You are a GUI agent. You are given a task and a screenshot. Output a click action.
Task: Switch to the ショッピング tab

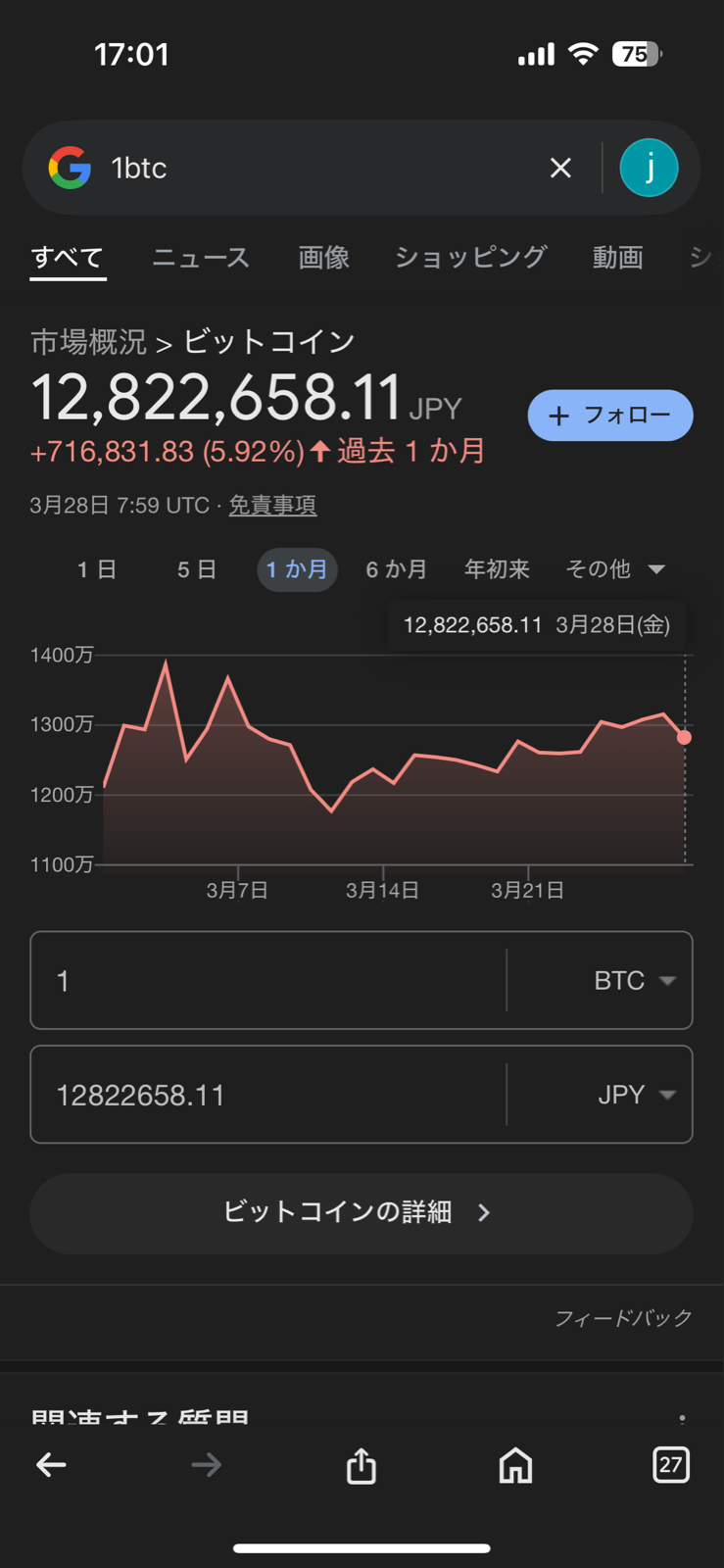click(470, 258)
